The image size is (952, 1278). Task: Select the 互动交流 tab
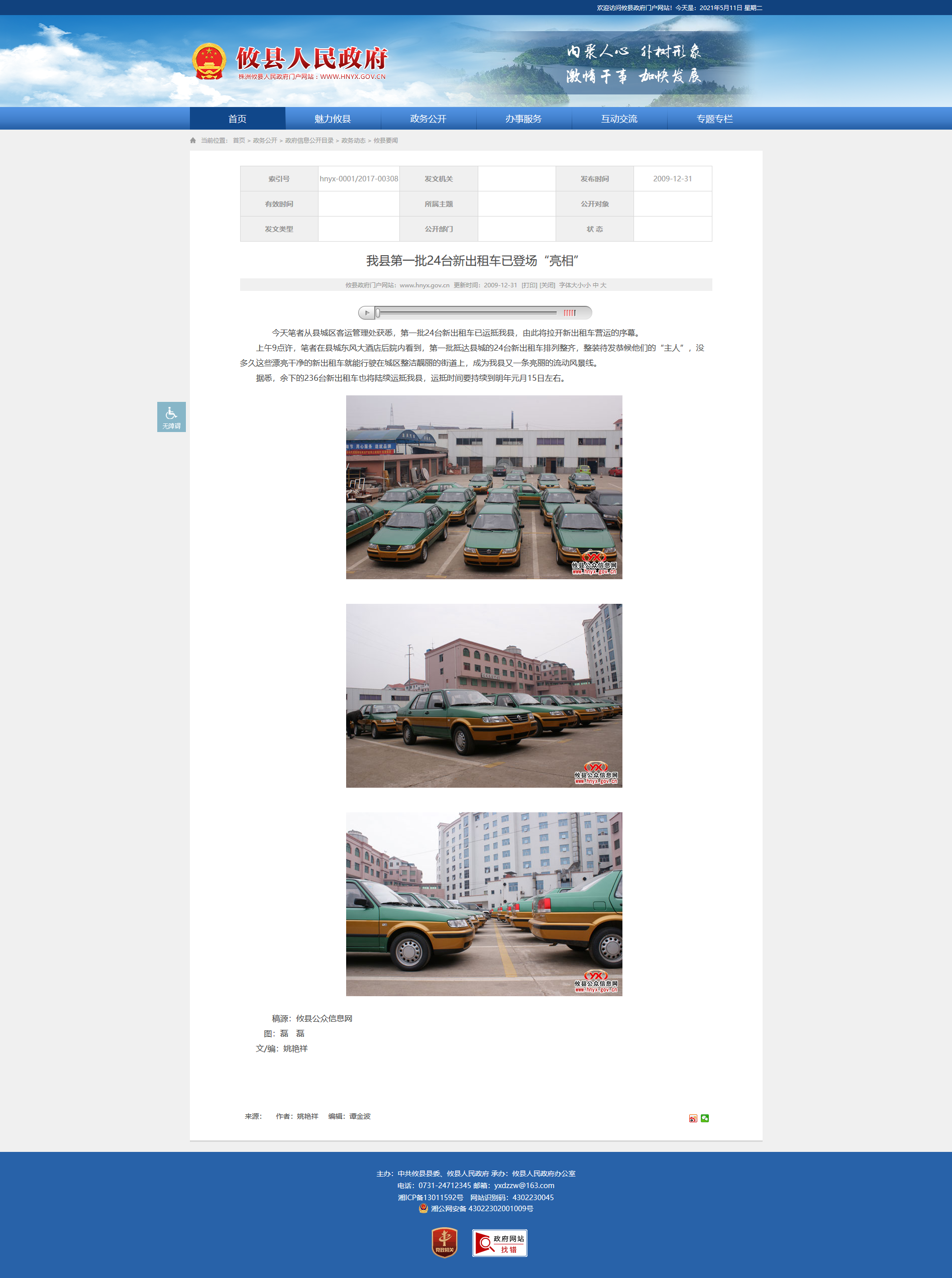click(x=619, y=119)
